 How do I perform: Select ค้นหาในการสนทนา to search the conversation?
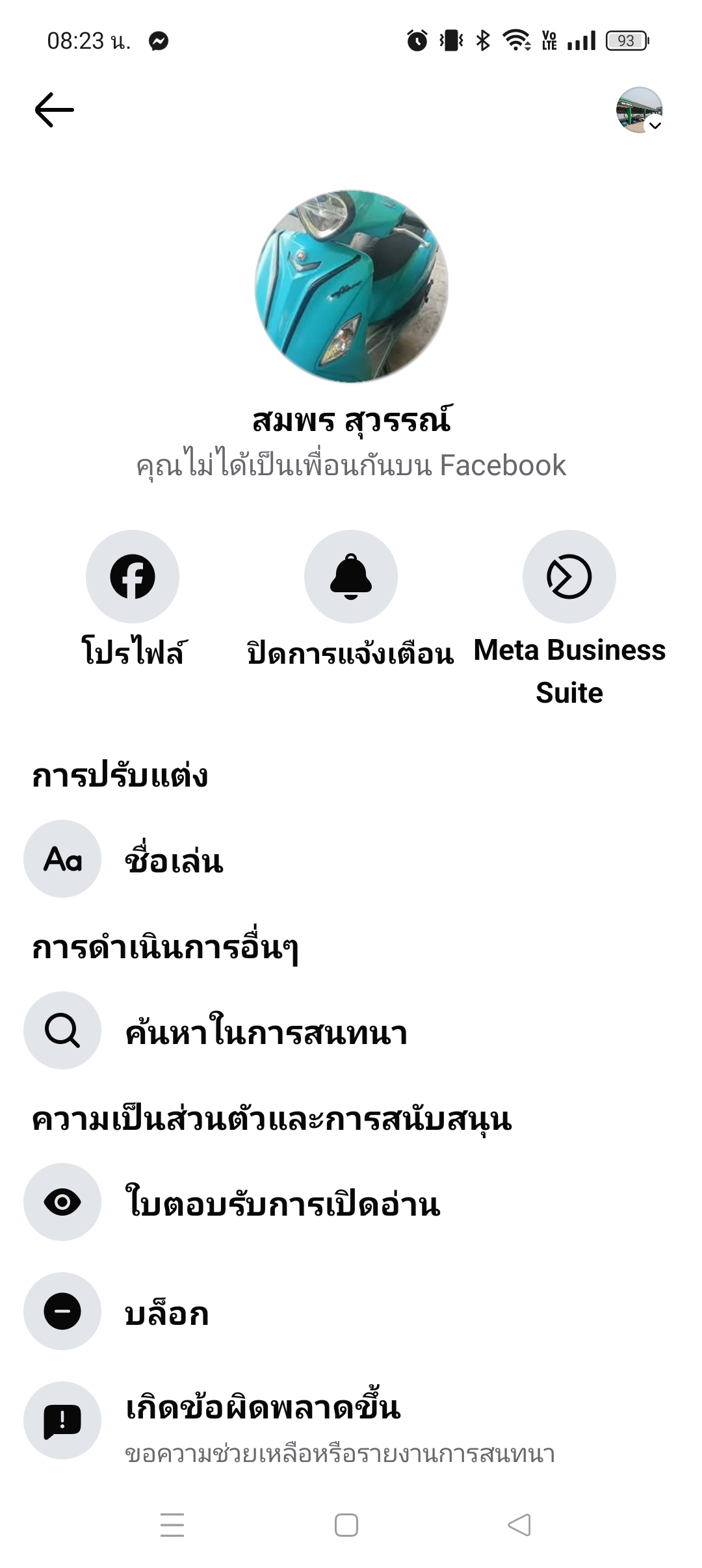(x=266, y=1031)
